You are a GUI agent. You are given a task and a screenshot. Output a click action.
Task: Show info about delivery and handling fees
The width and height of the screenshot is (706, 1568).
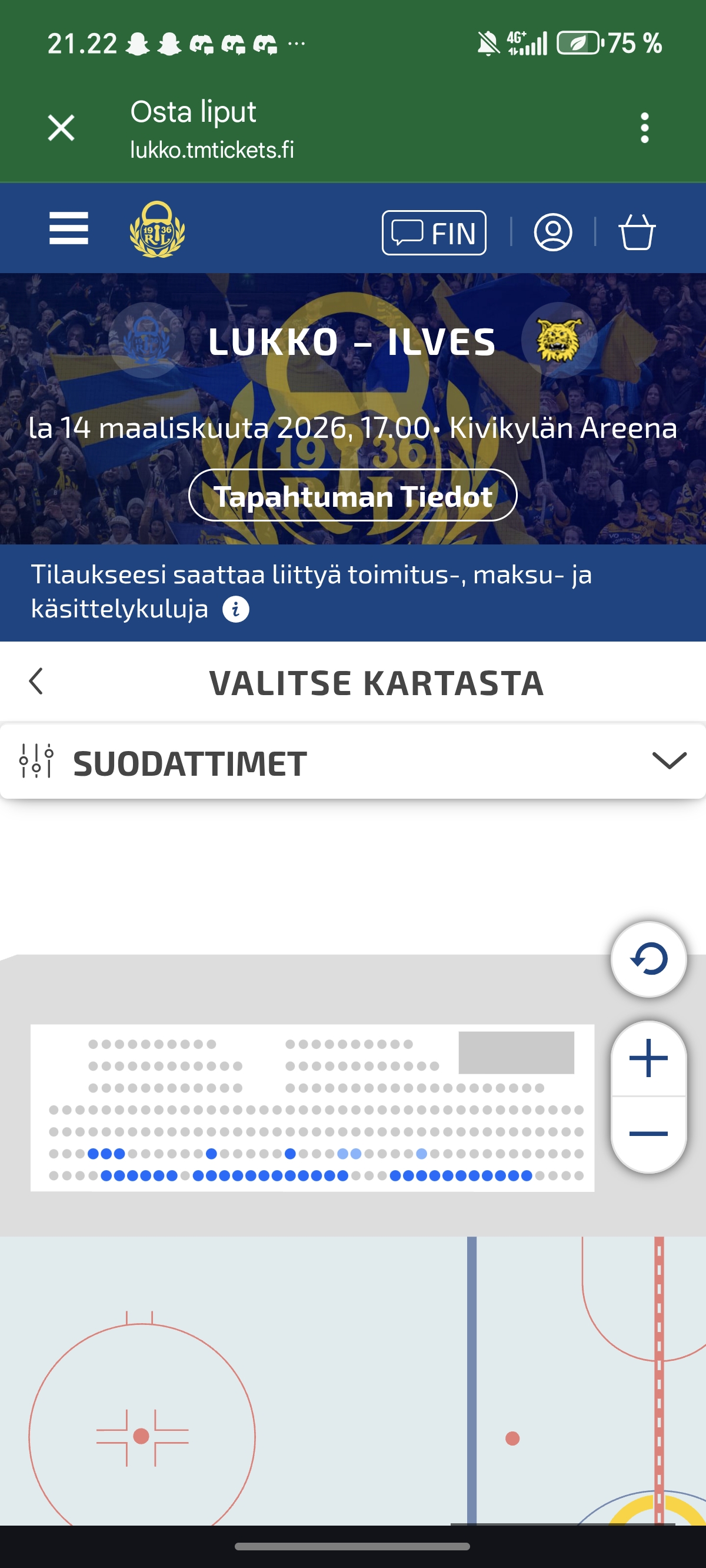point(235,609)
